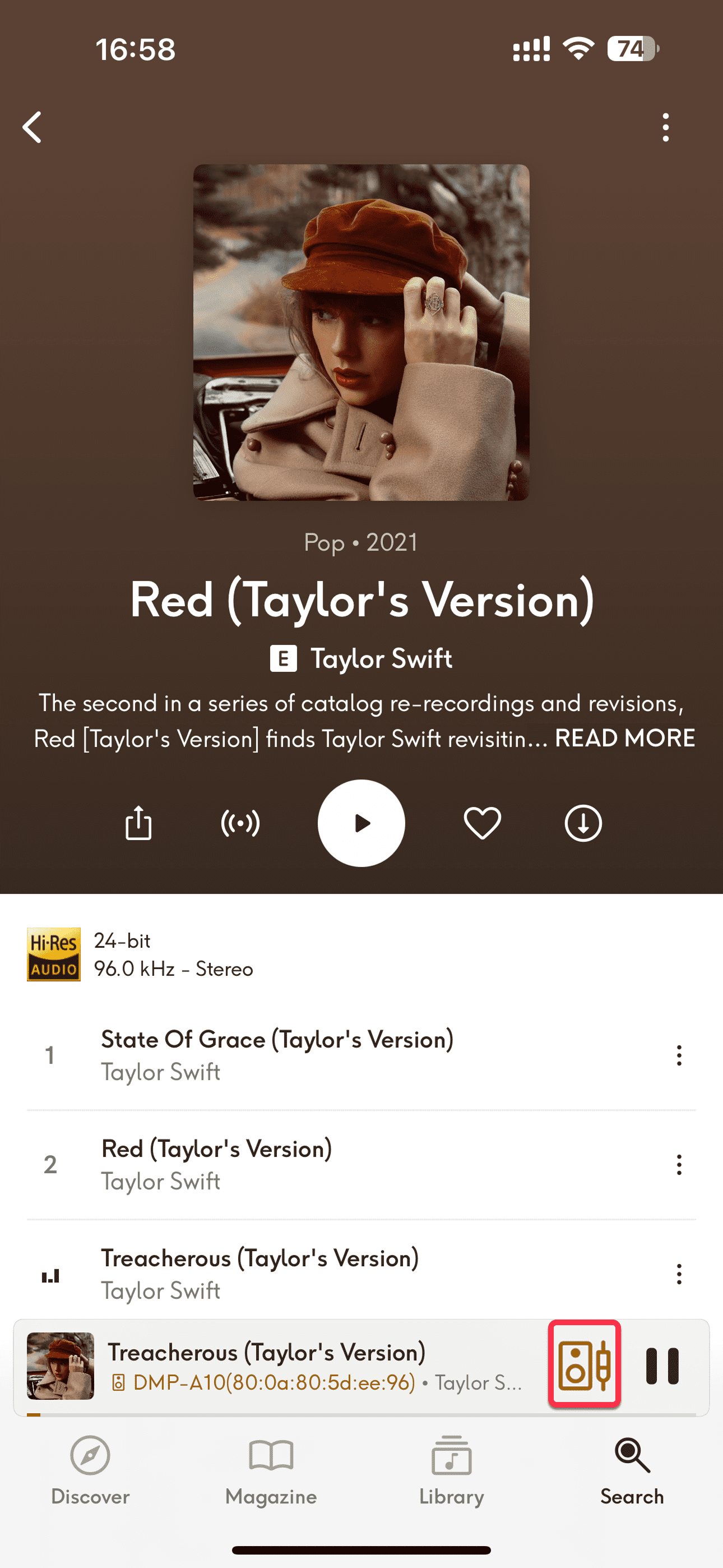Open options for Treacherous in the track list
Image resolution: width=723 pixels, height=1568 pixels.
click(x=679, y=1274)
